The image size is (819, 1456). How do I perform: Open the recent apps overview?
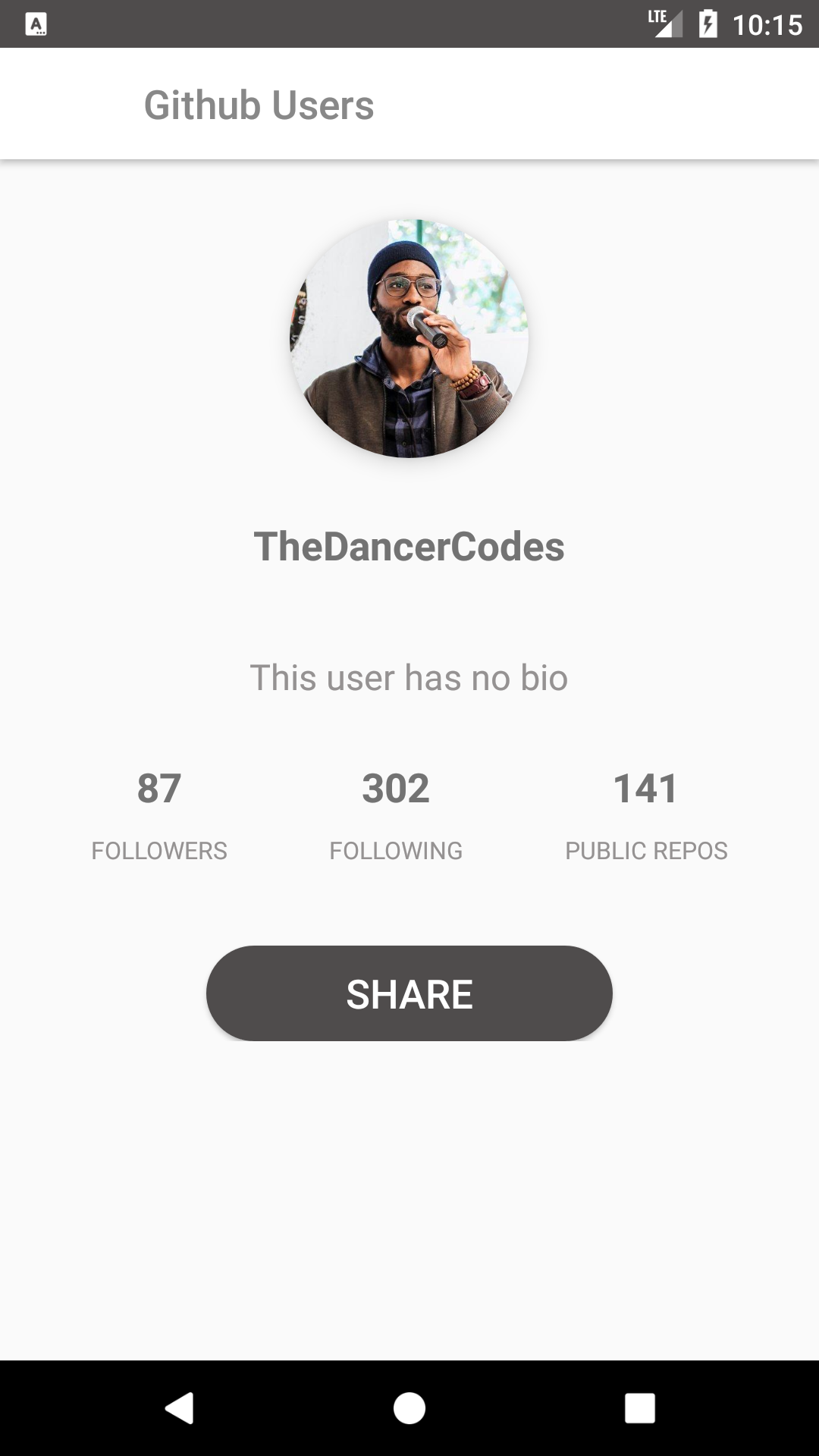(x=639, y=1408)
